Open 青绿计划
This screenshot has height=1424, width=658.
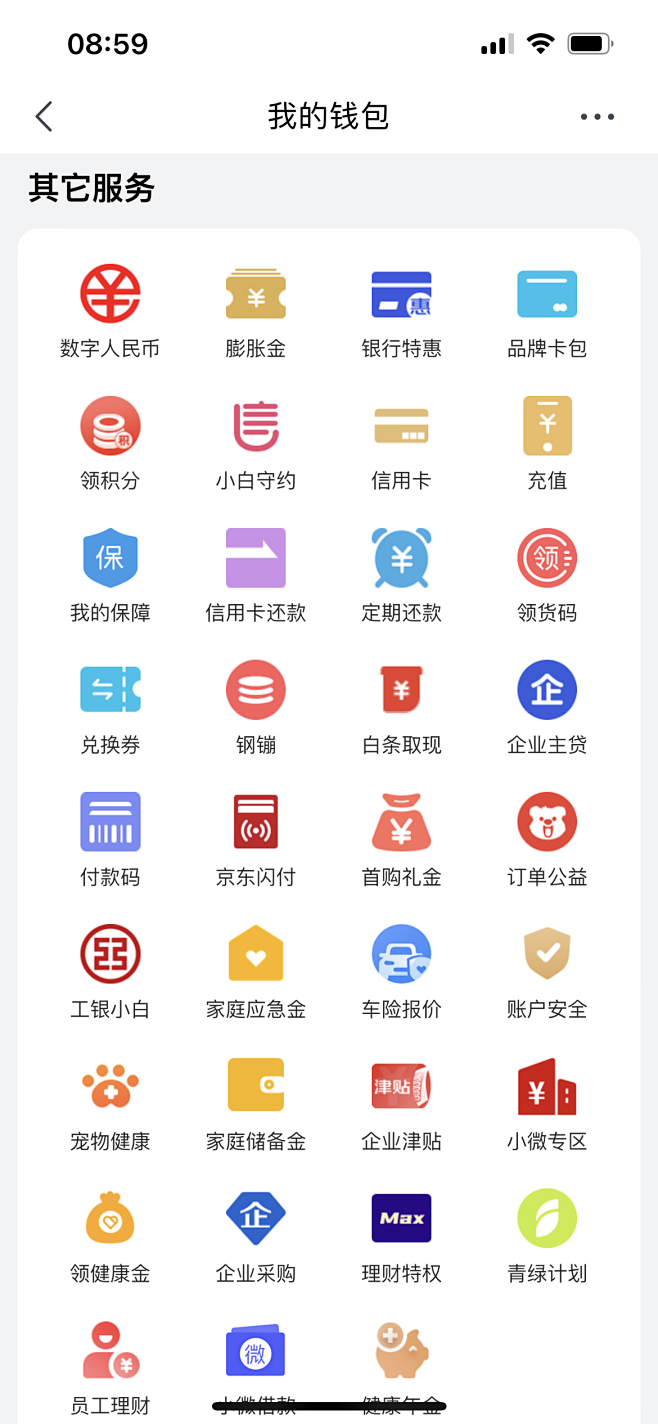(547, 1235)
